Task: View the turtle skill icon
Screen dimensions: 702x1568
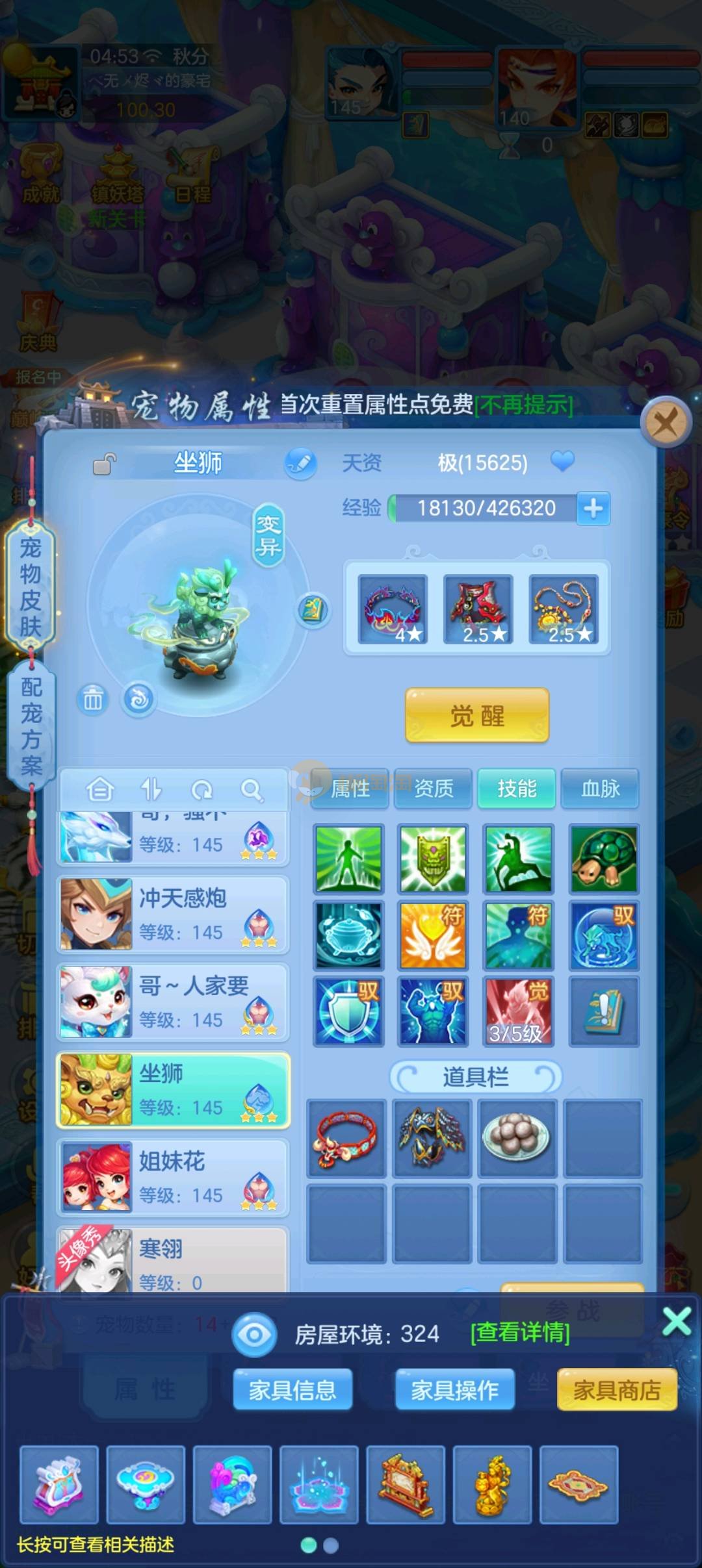Action: pyautogui.click(x=604, y=859)
